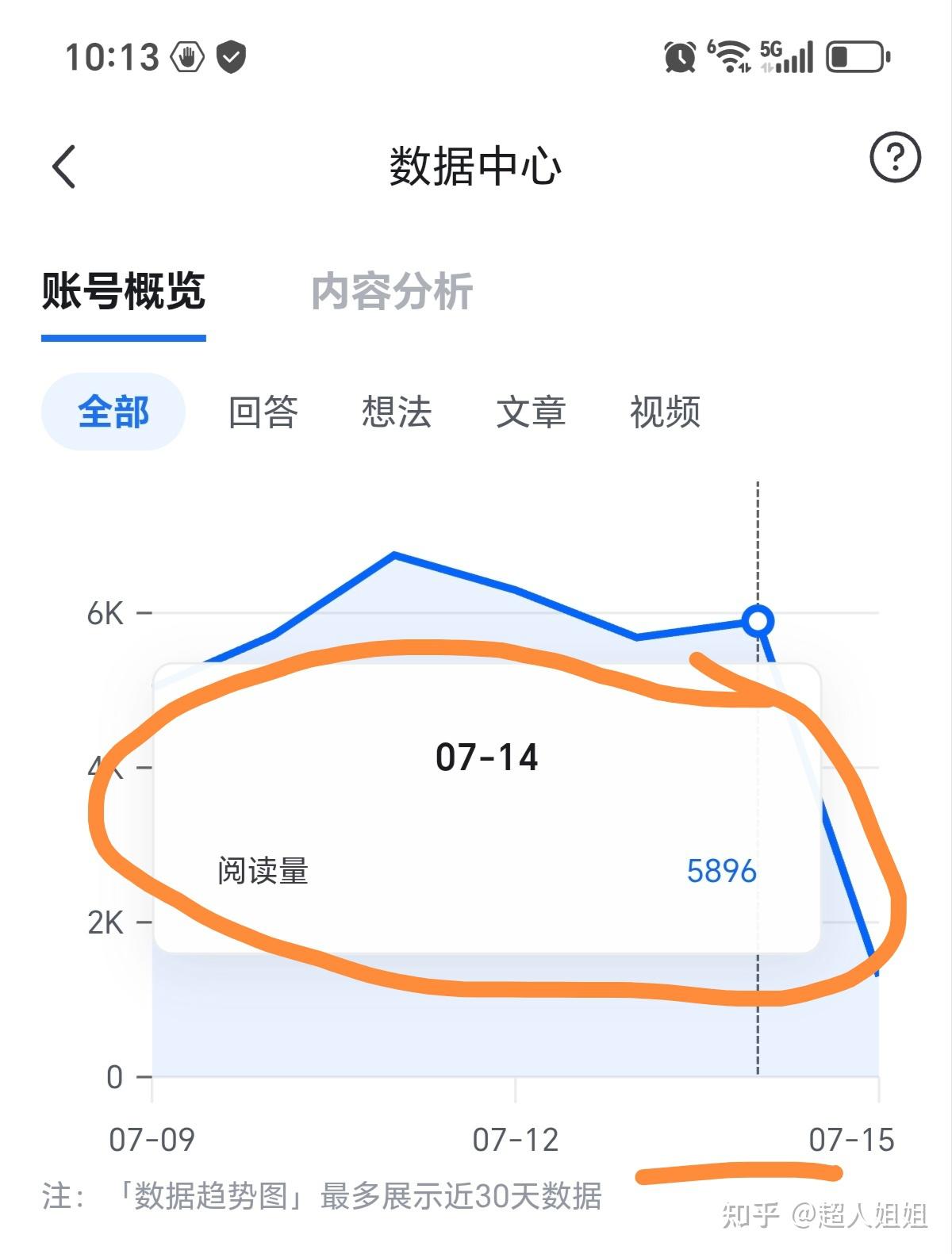The width and height of the screenshot is (952, 1254).
Task: Filter data by 视频
Action: coord(665,412)
